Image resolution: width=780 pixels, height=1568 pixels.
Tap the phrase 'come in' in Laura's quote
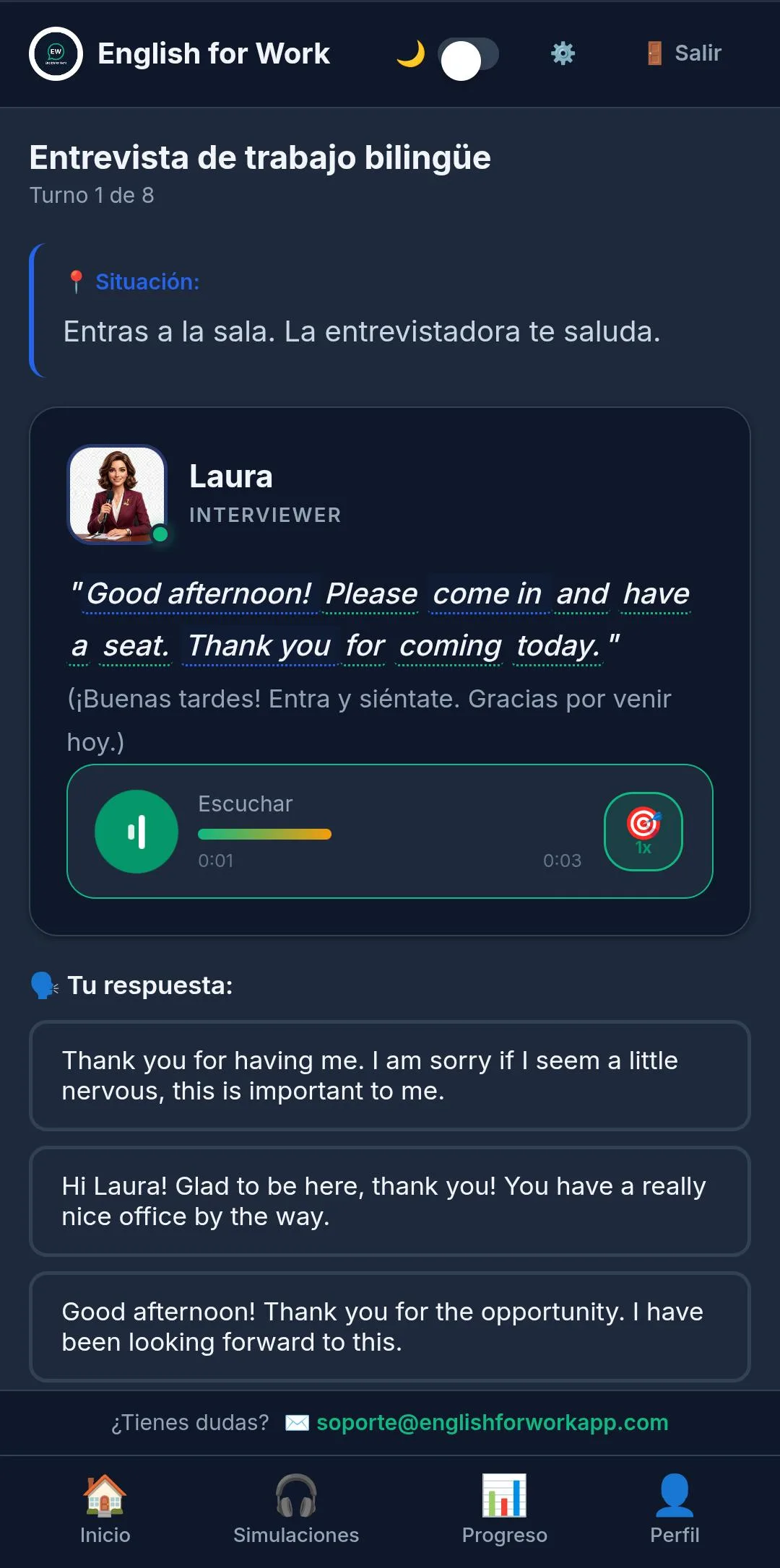pos(487,594)
